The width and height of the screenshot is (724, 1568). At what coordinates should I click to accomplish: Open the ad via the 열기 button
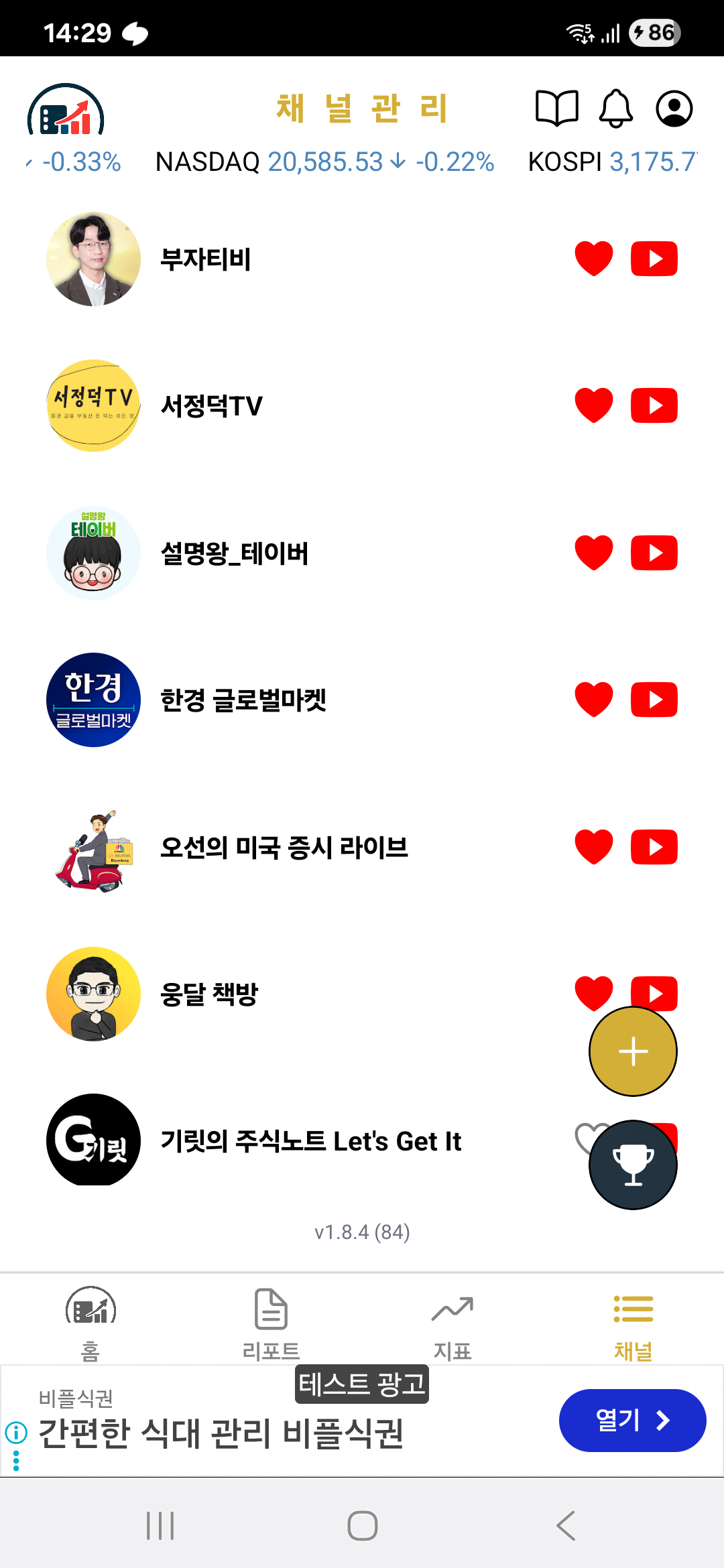(x=631, y=1419)
